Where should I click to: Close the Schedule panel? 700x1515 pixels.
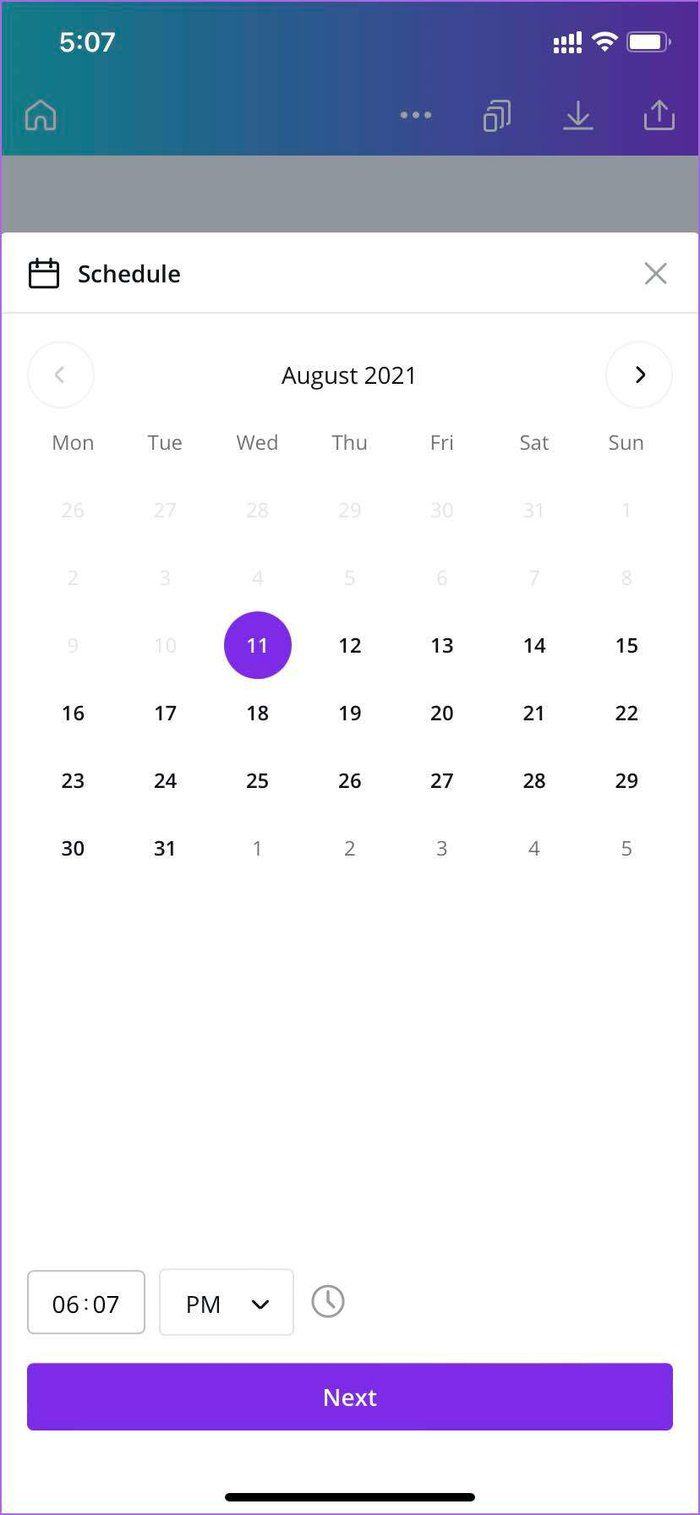pyautogui.click(x=655, y=273)
